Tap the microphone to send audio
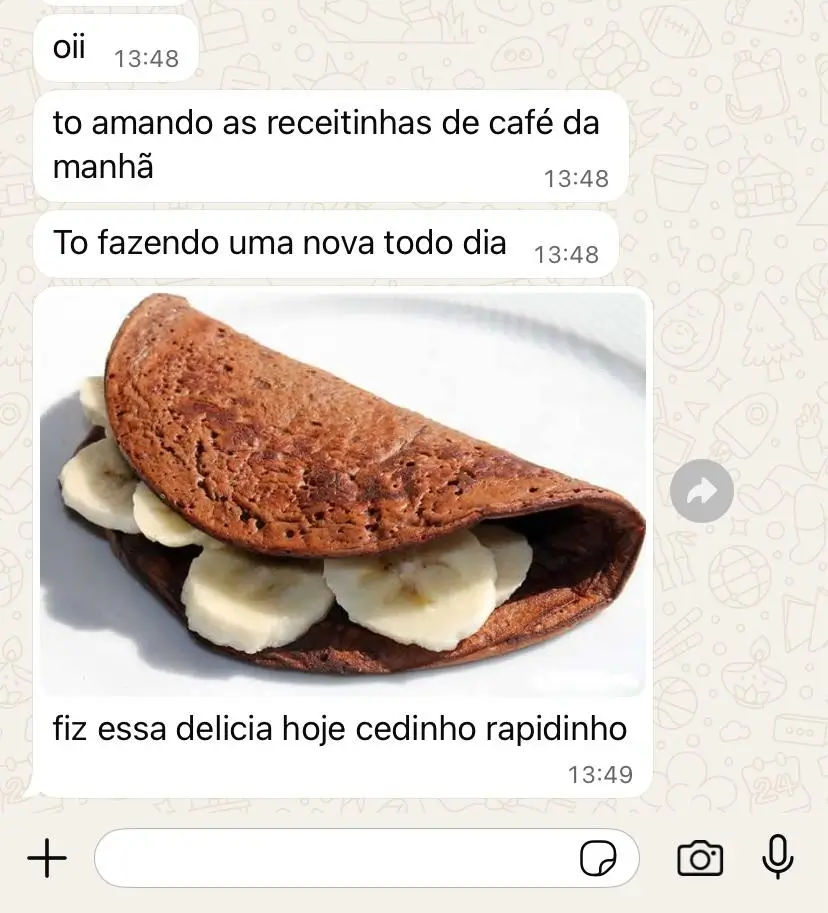 (778, 857)
